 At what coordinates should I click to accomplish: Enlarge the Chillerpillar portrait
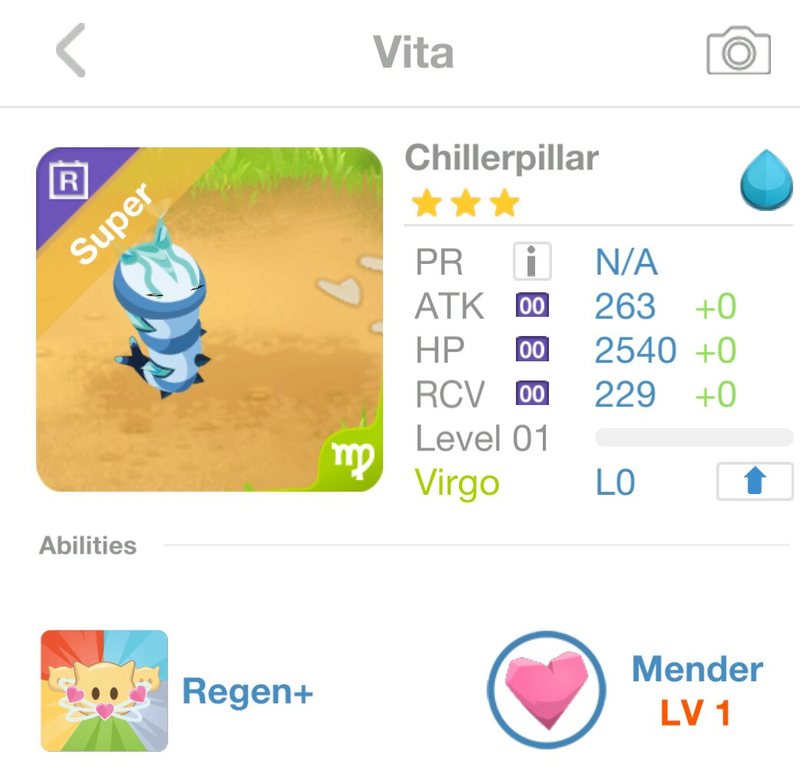point(210,320)
